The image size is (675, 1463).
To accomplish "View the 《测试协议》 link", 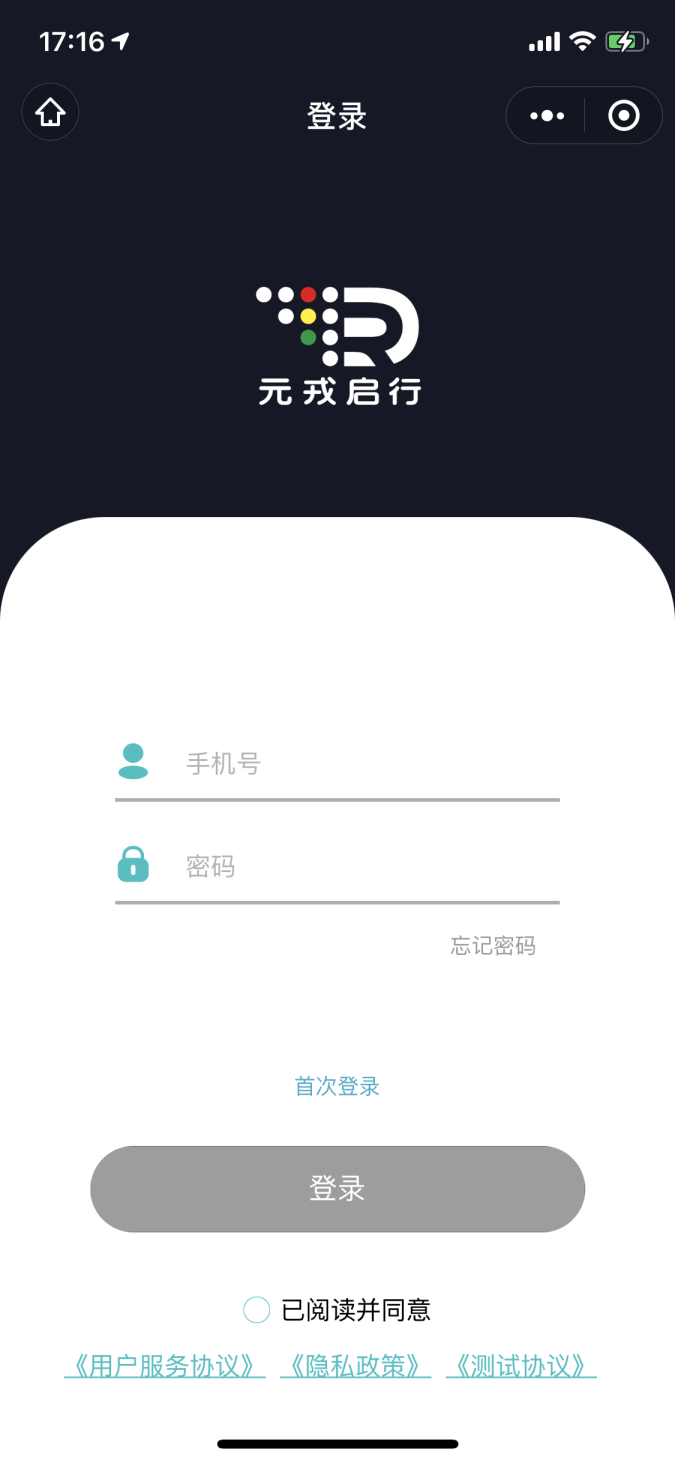I will tap(521, 1367).
